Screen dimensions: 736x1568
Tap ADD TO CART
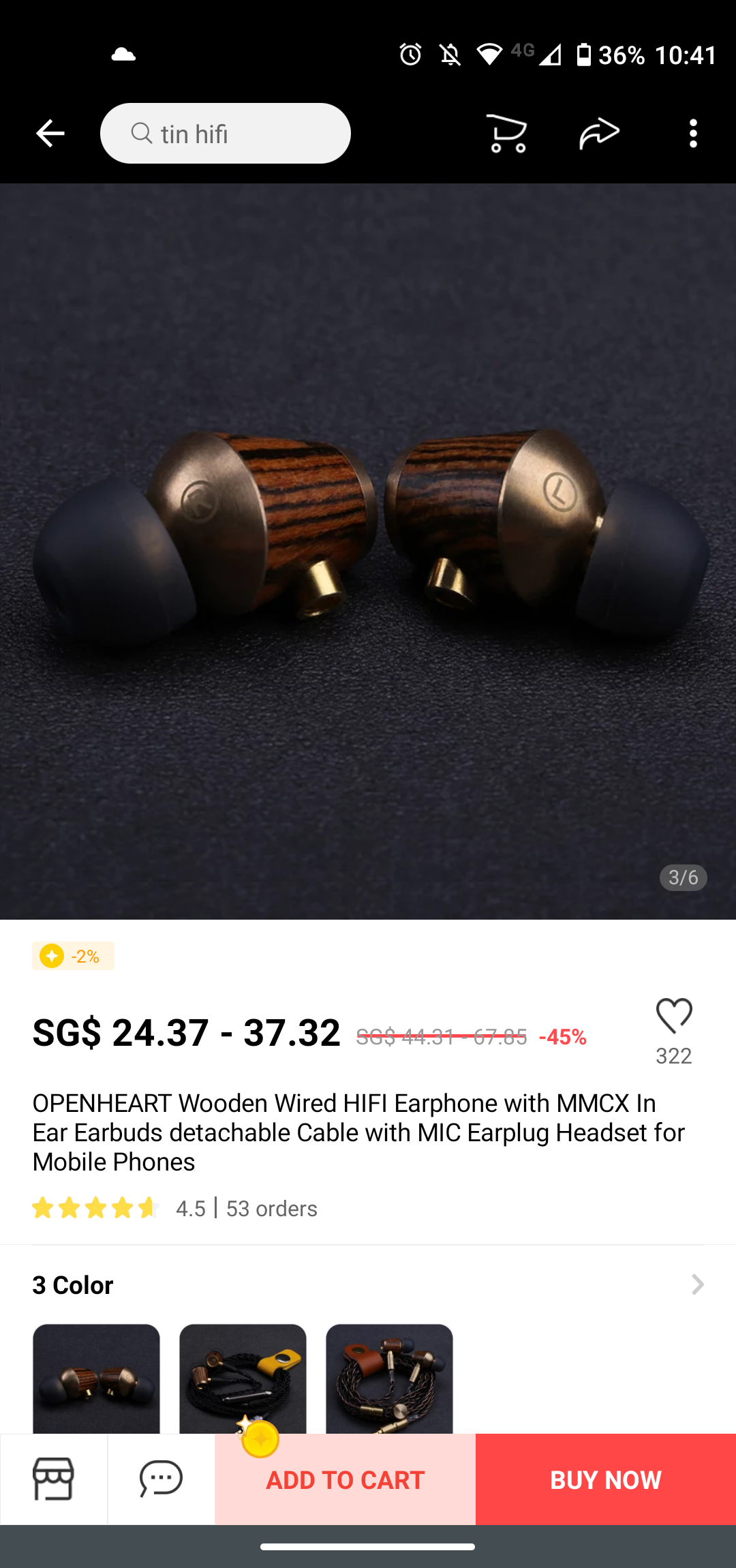[345, 1480]
